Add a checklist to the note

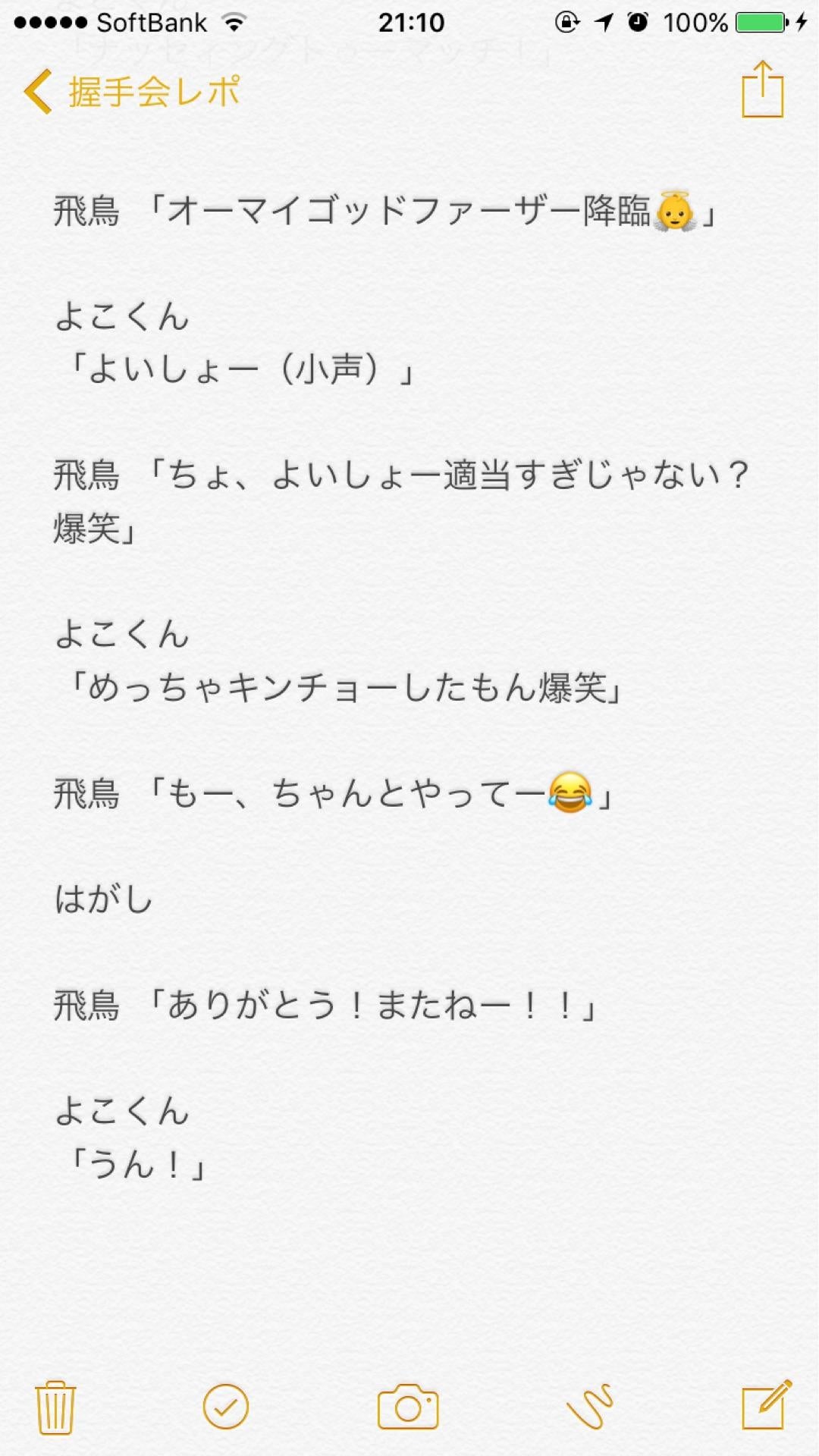[x=225, y=1407]
